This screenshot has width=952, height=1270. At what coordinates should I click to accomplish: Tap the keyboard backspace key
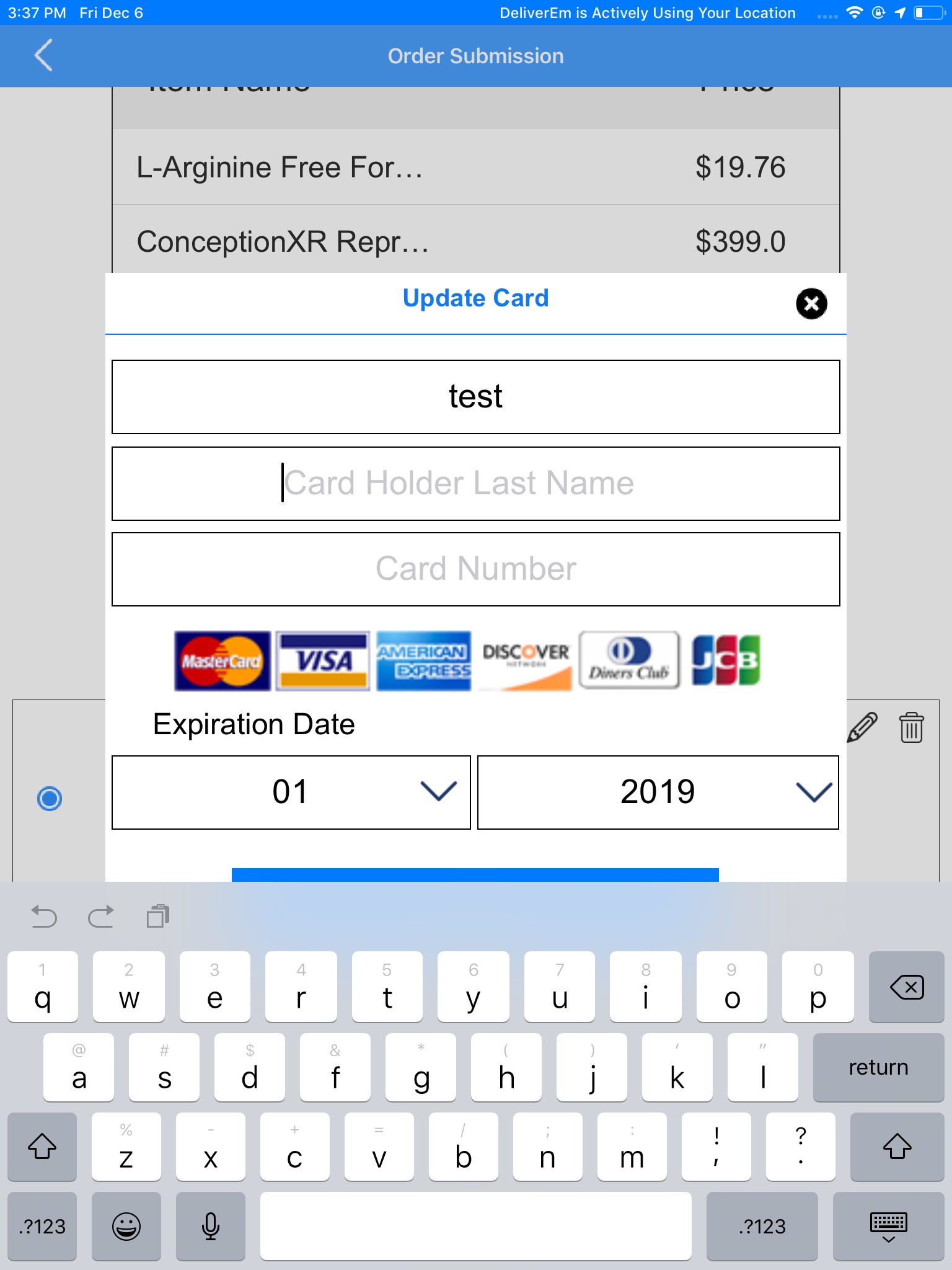[906, 987]
